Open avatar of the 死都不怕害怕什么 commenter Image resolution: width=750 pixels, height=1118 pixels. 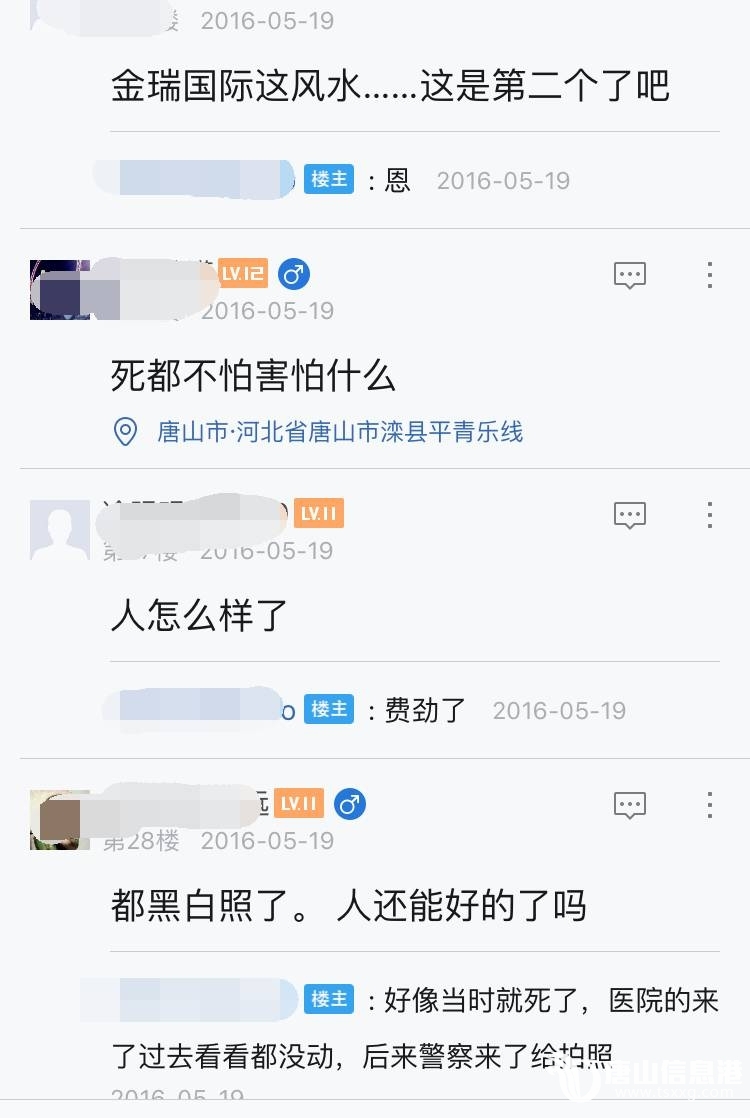(x=60, y=290)
